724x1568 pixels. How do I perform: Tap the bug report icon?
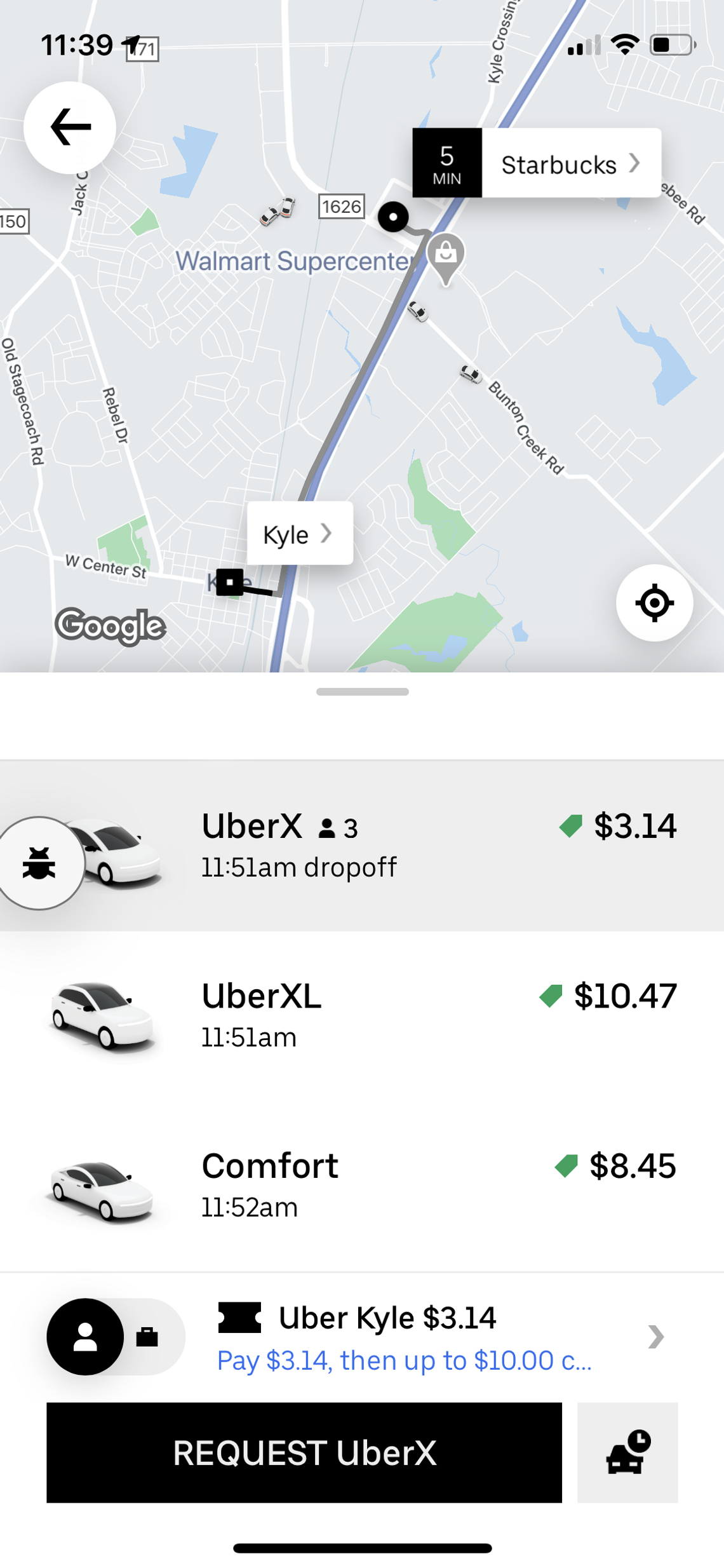(39, 861)
